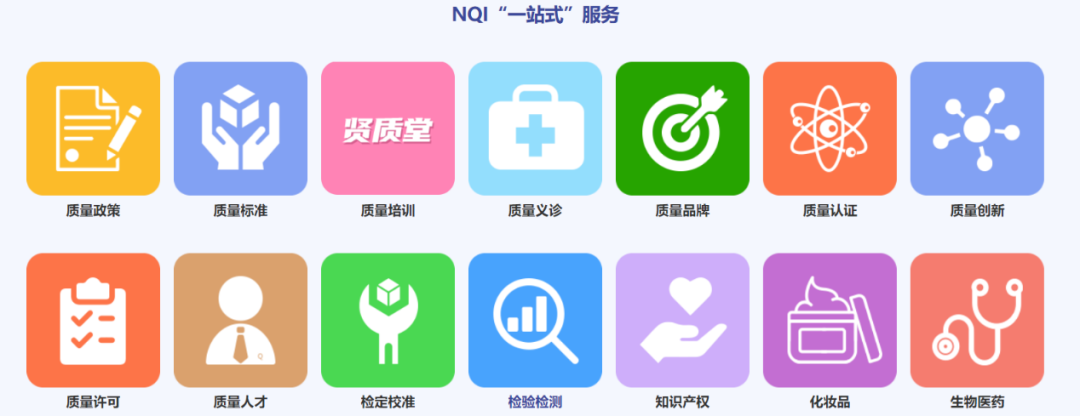Open 质量培训 with the 贤质堂 icon
Image resolution: width=1080 pixels, height=416 pixels.
pyautogui.click(x=388, y=128)
